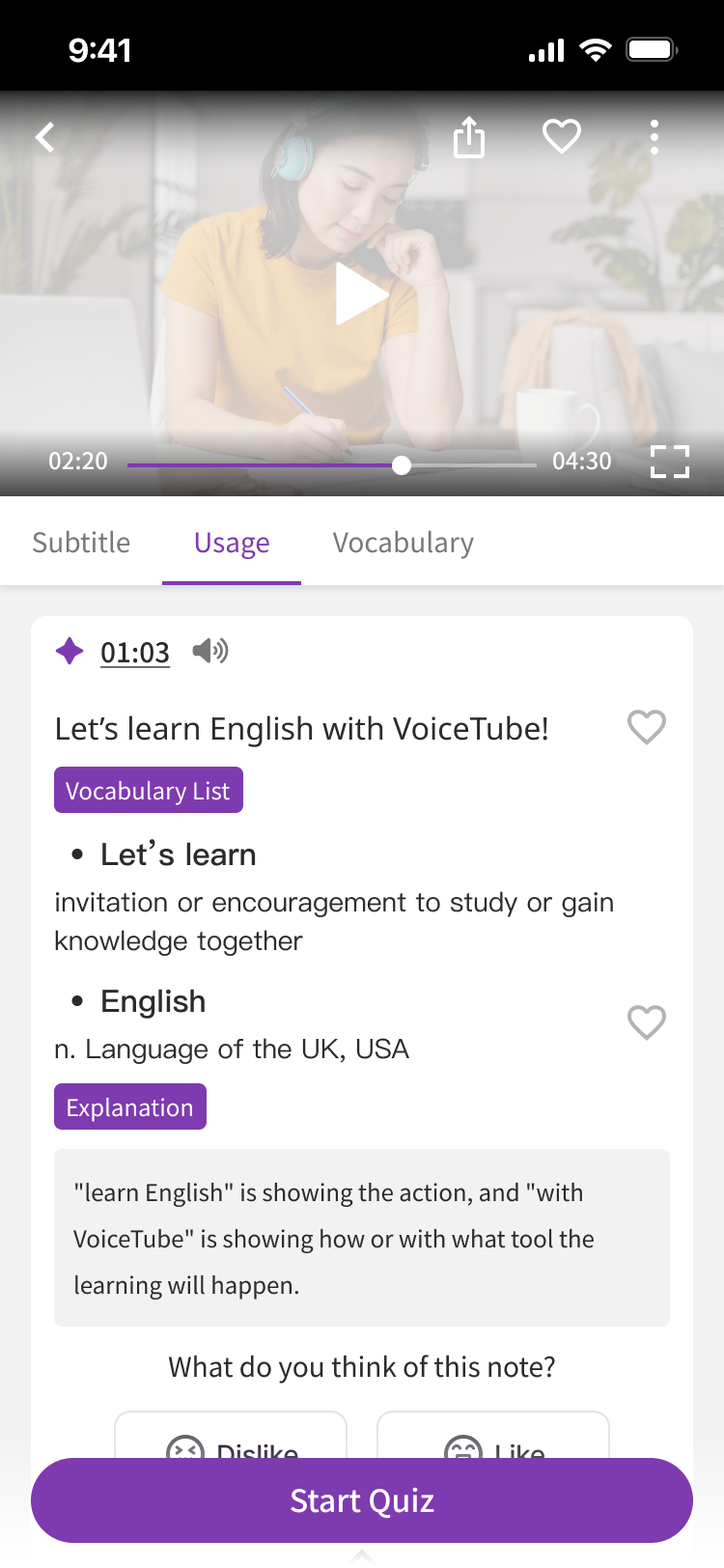Favorite the video with the heart icon

(562, 137)
